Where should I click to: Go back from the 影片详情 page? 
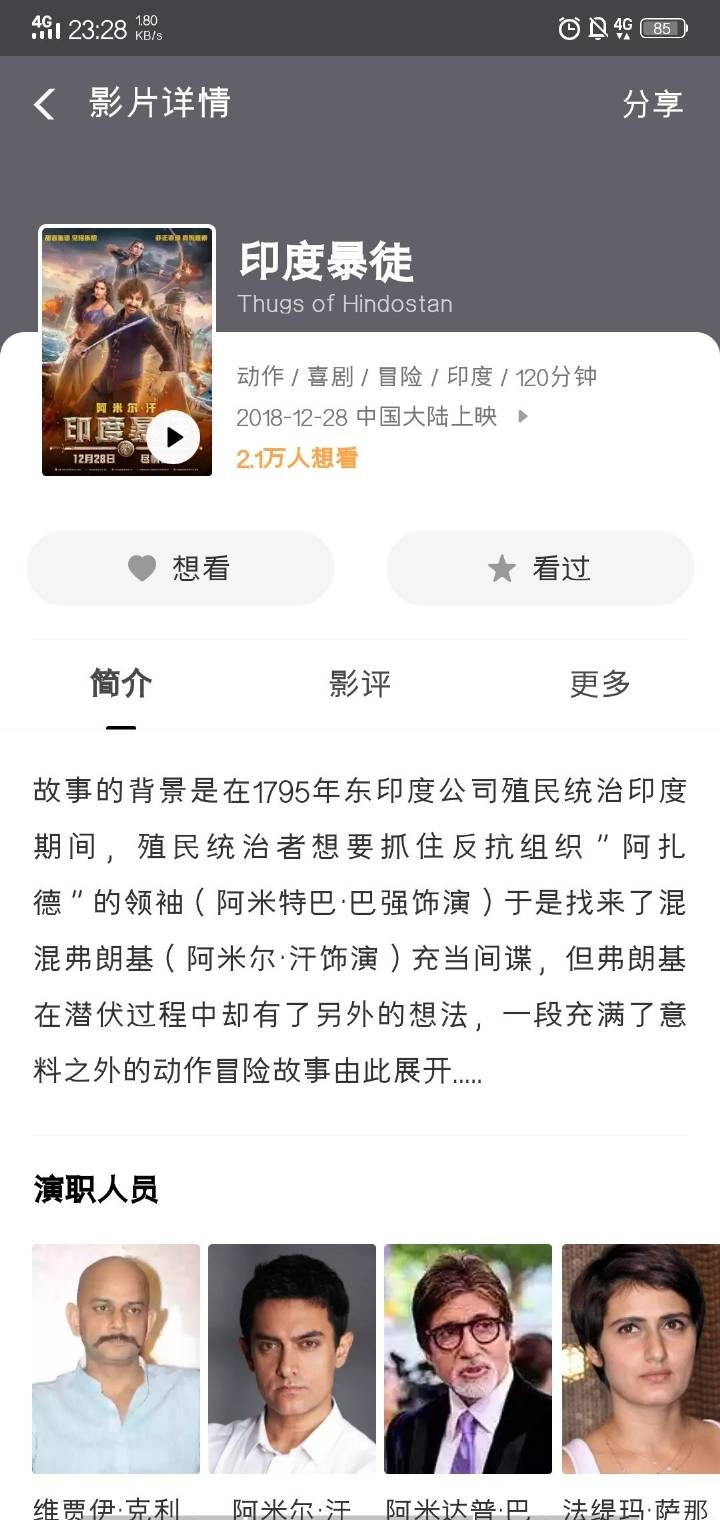tap(44, 104)
